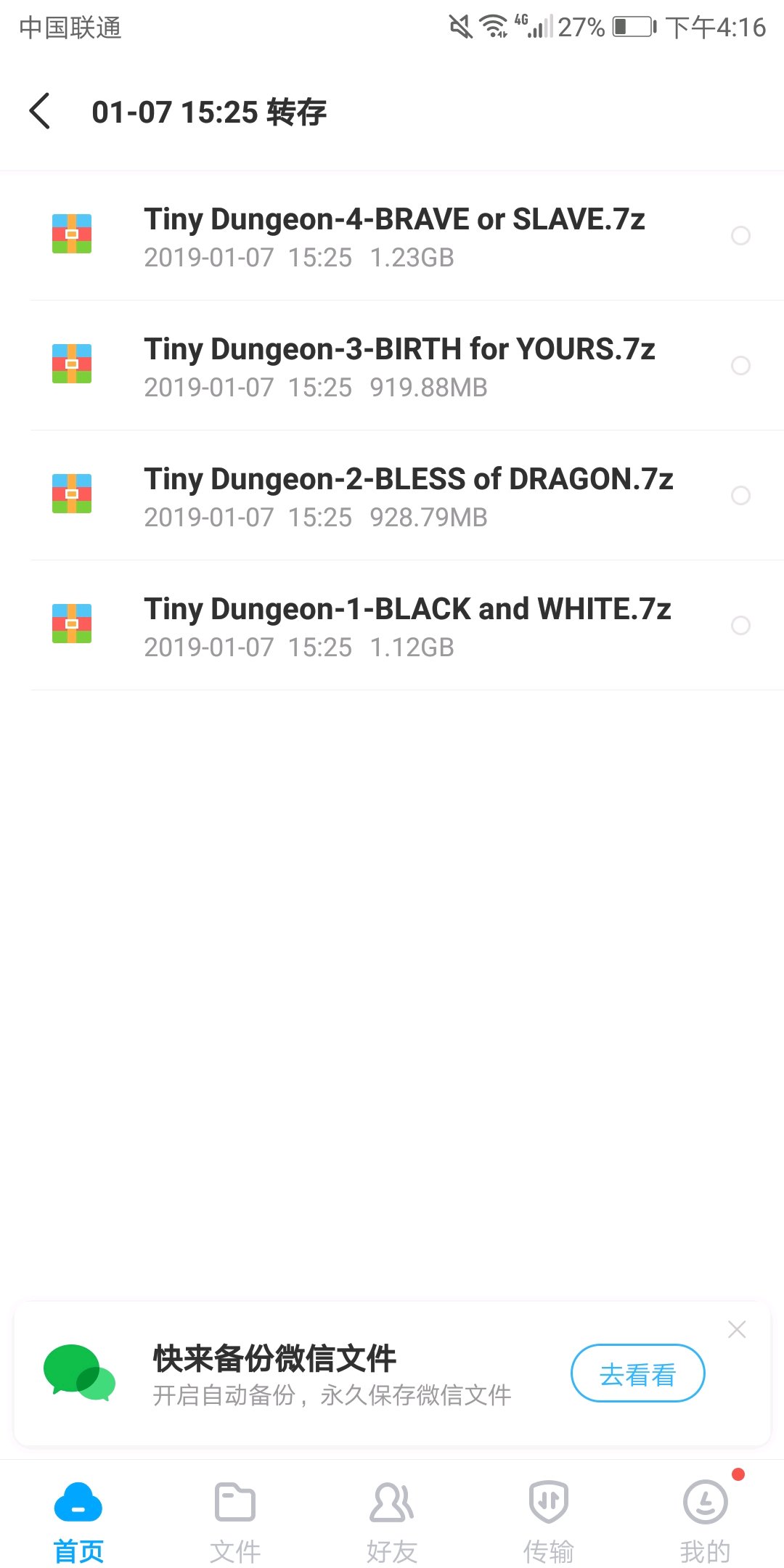Switch to the 文件 tab
The image size is (784, 1568).
pos(235,1522)
